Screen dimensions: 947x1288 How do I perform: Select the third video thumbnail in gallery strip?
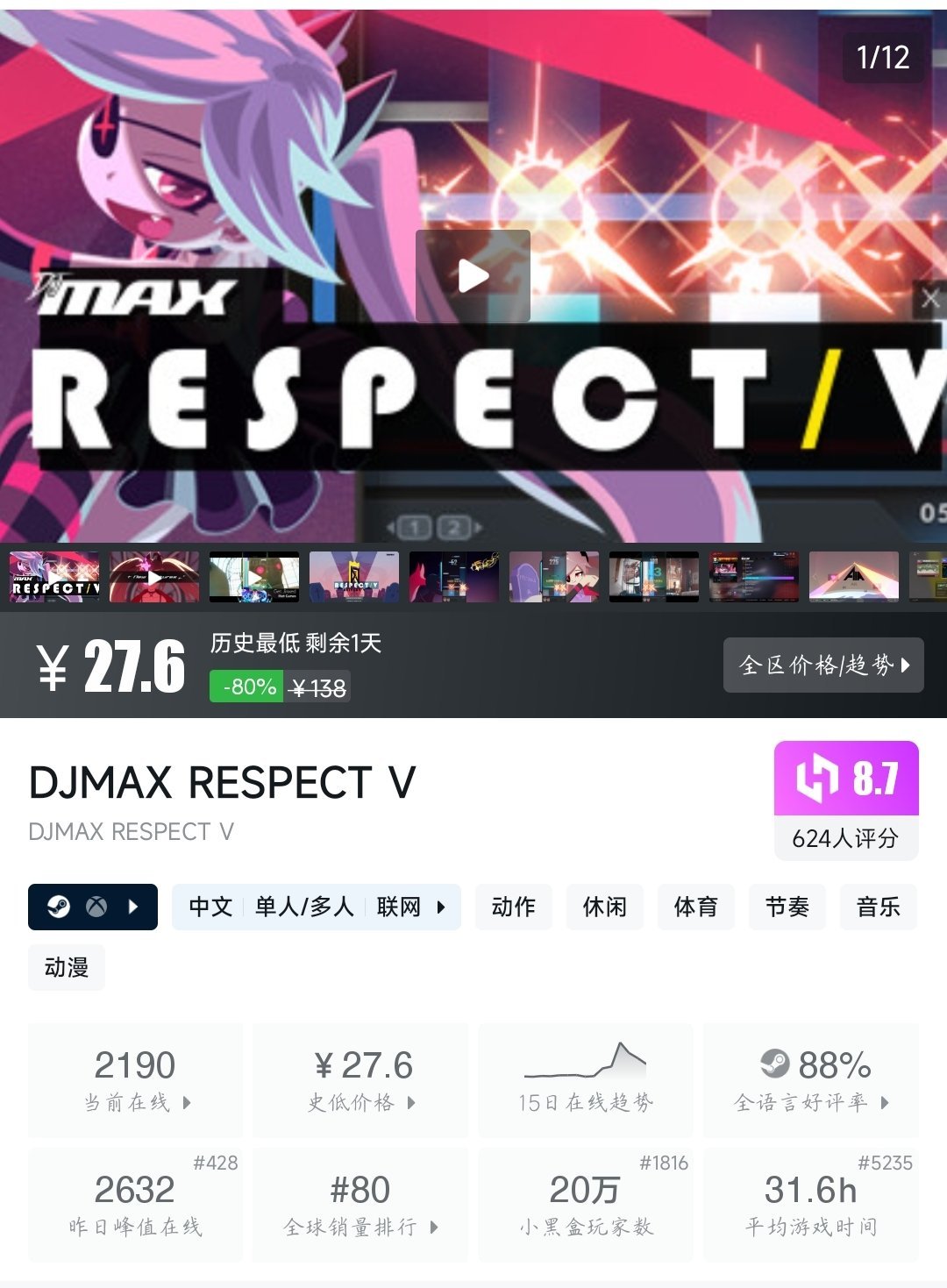coord(254,577)
